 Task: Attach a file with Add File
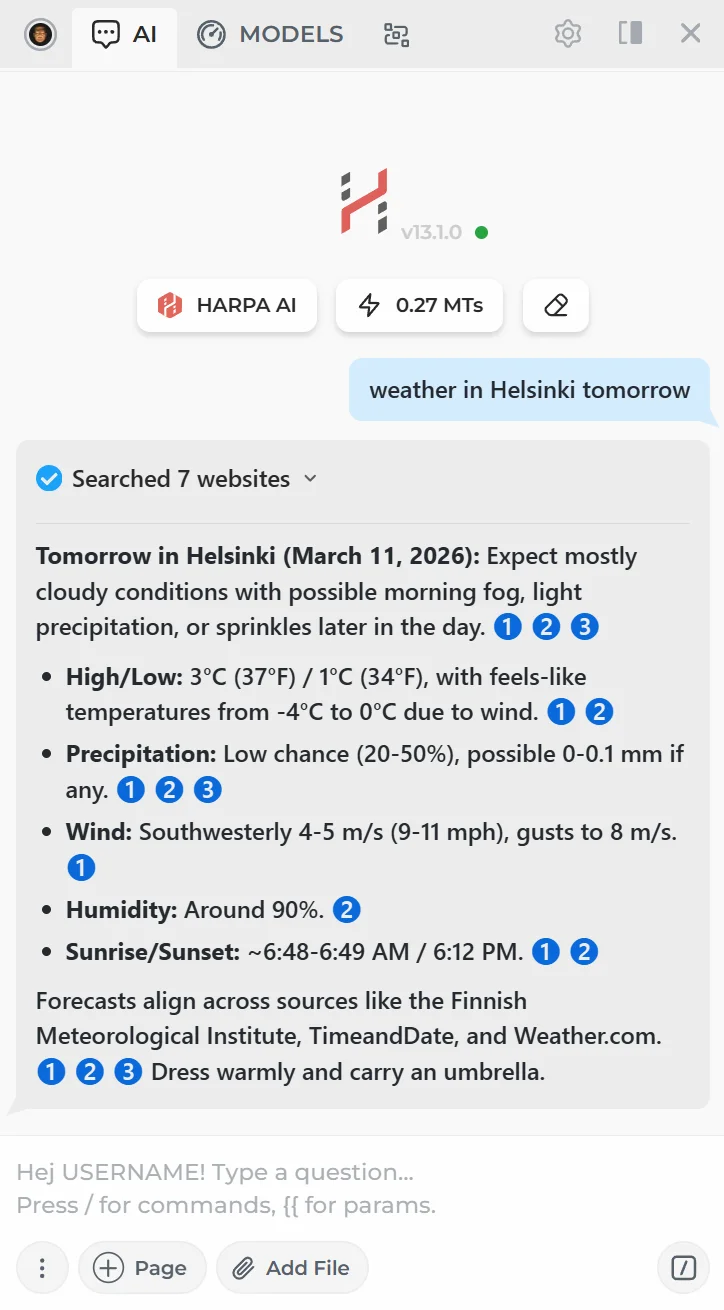(292, 1268)
